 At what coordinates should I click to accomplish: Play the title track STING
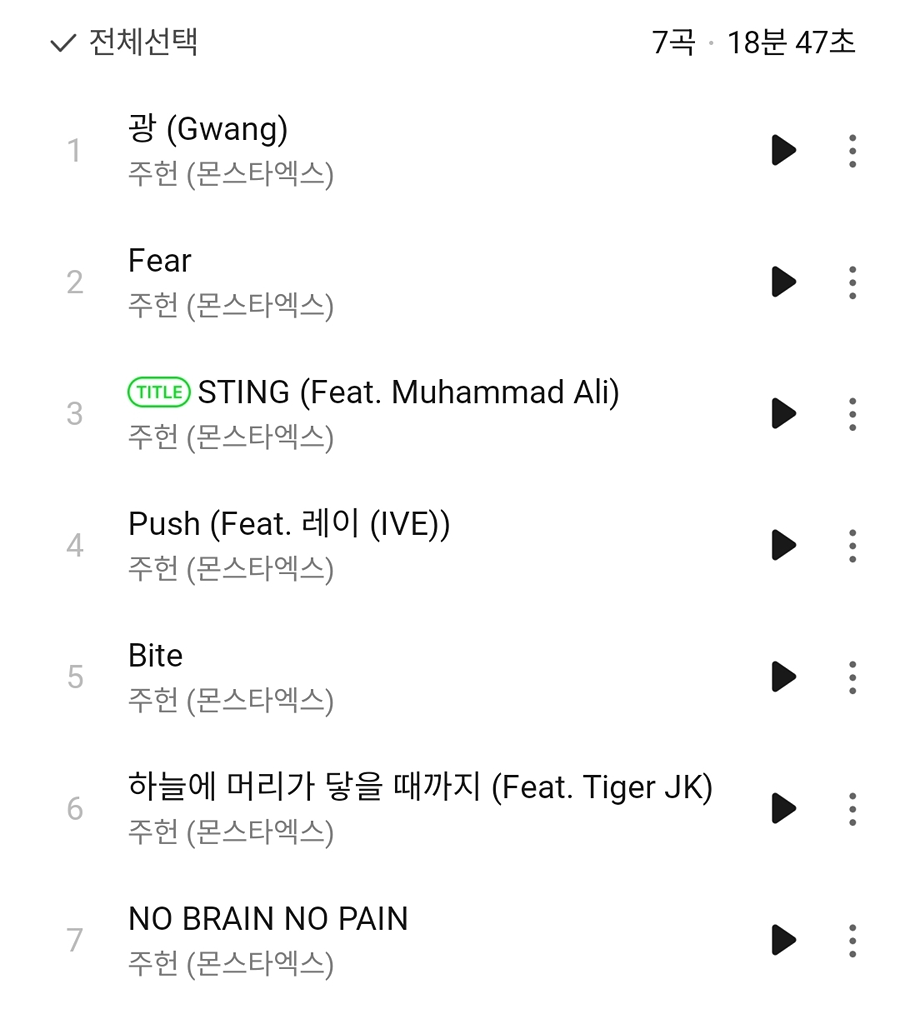[784, 413]
